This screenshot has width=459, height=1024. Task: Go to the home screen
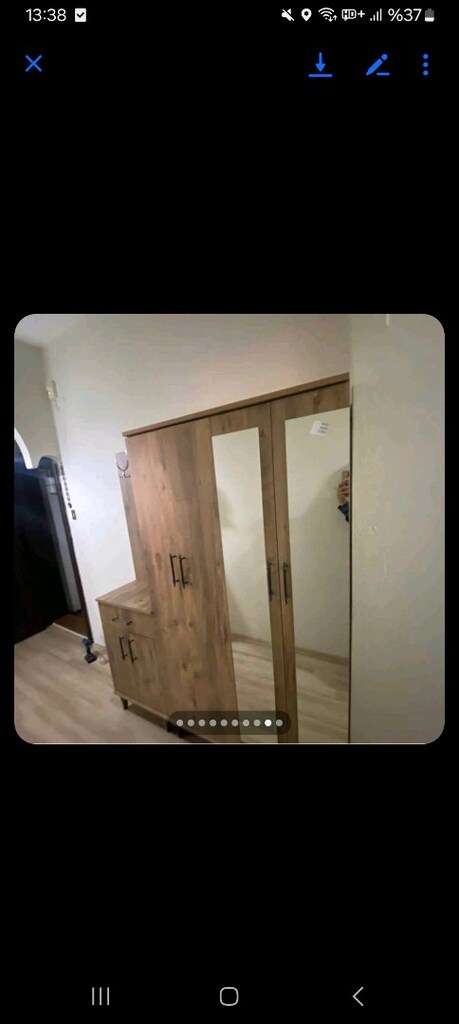point(229,996)
